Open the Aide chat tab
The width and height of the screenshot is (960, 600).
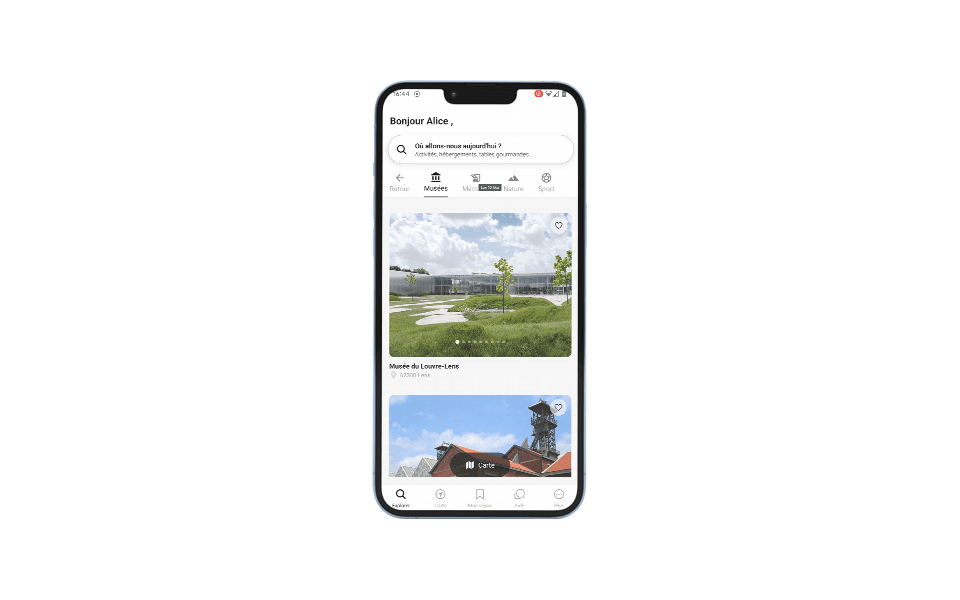coord(519,497)
